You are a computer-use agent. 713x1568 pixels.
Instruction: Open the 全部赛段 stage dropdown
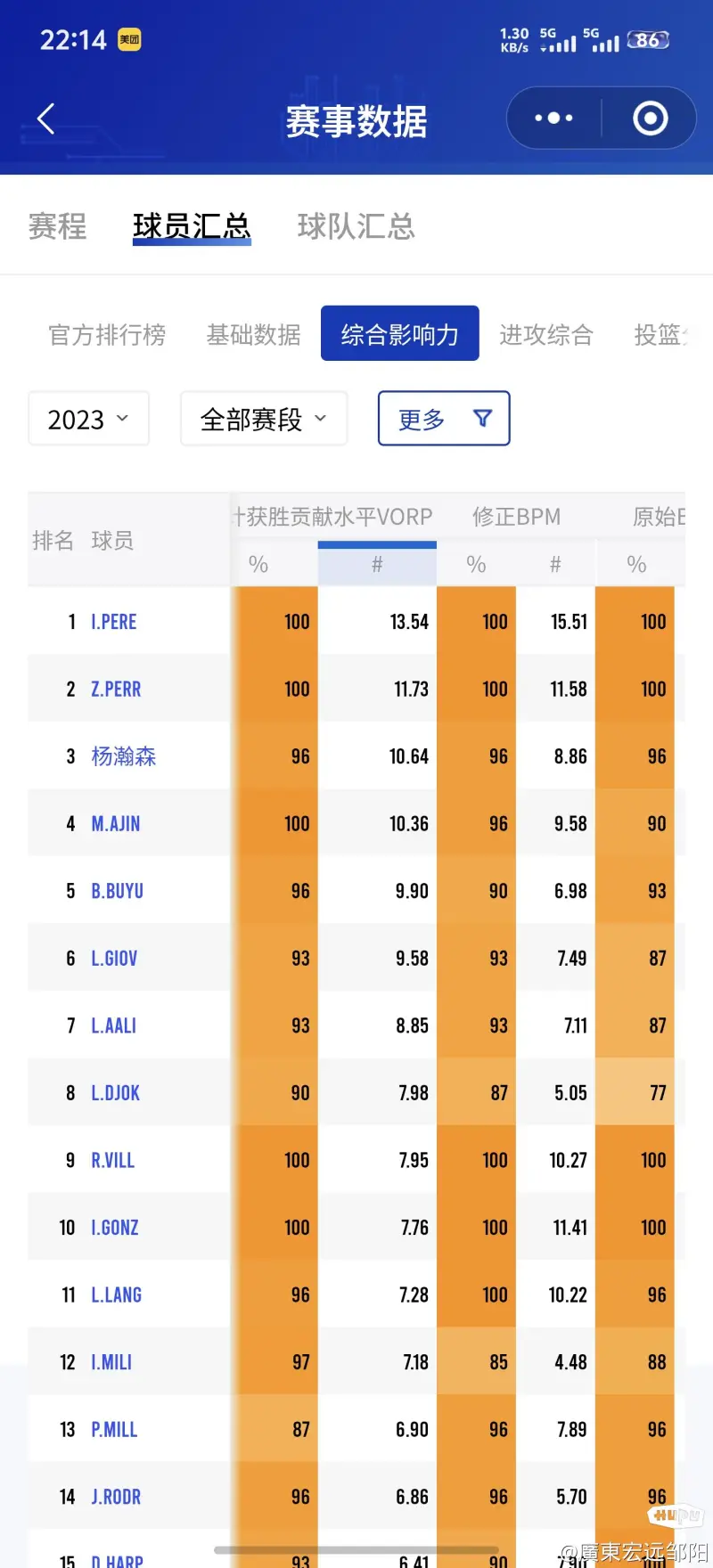click(x=264, y=418)
